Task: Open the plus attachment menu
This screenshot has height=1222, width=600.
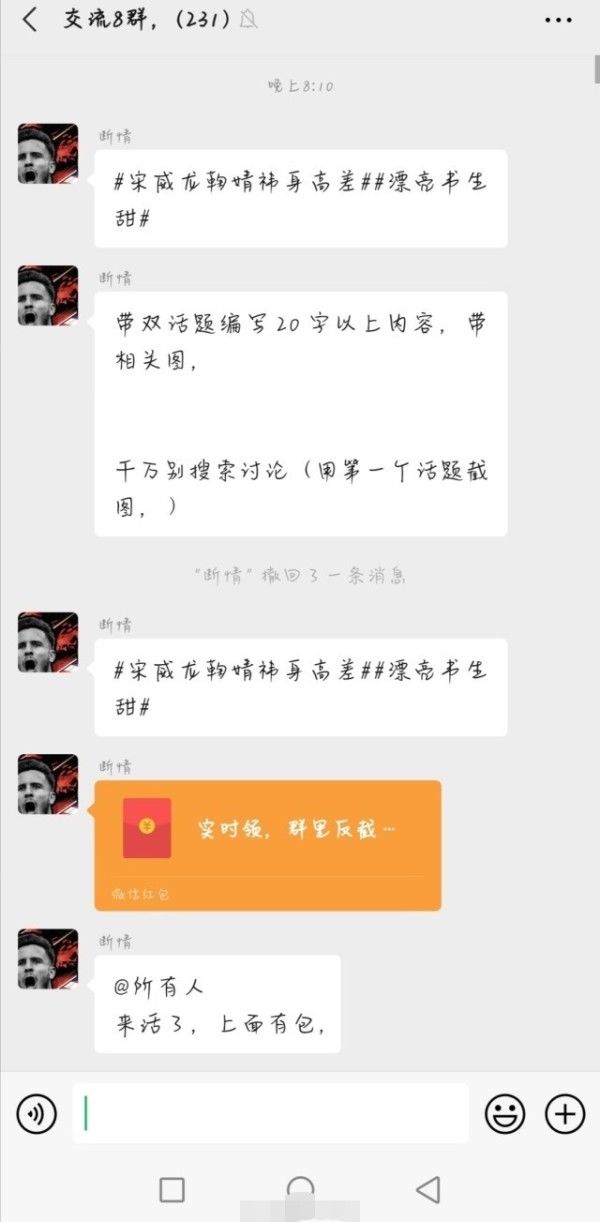Action: click(x=564, y=1113)
